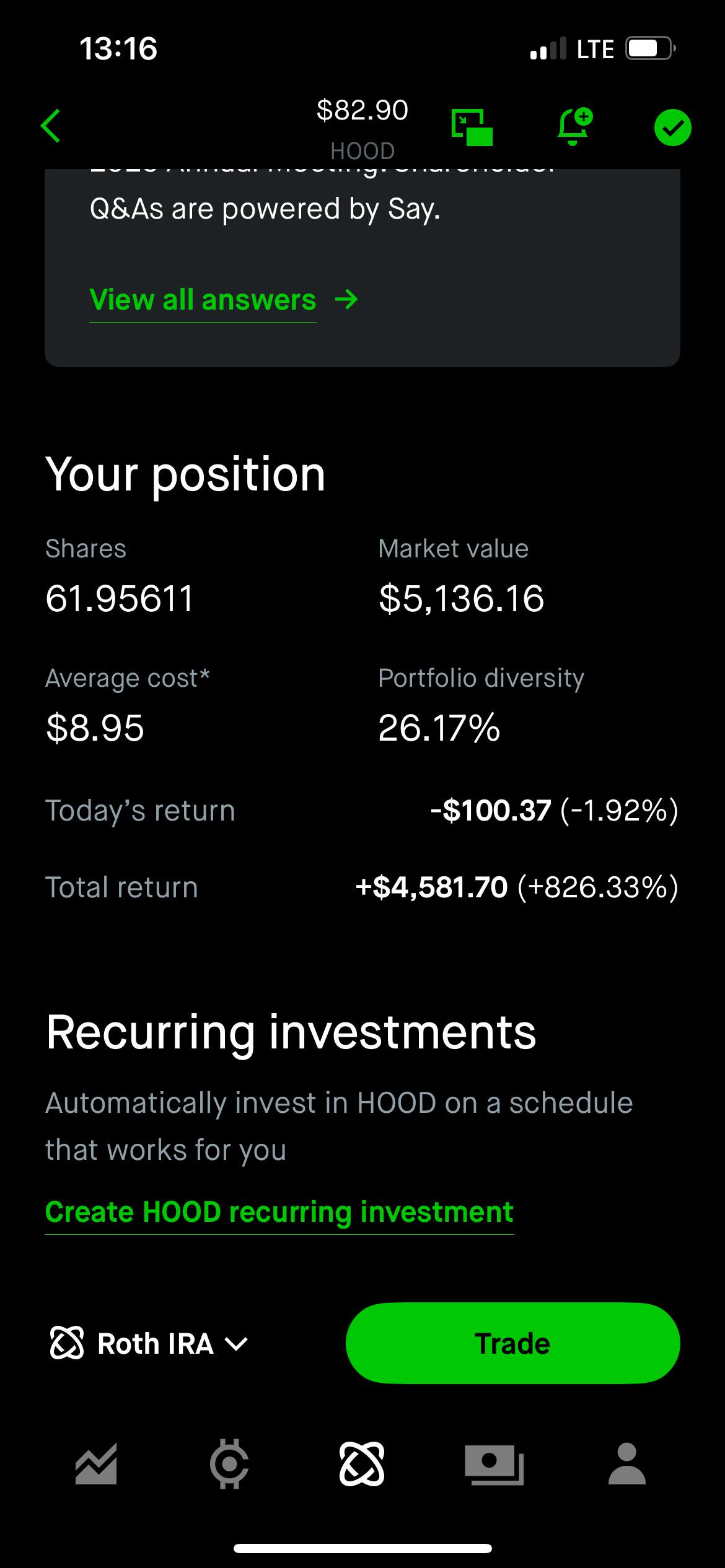
Task: Switch to the crypto tab
Action: (229, 1464)
